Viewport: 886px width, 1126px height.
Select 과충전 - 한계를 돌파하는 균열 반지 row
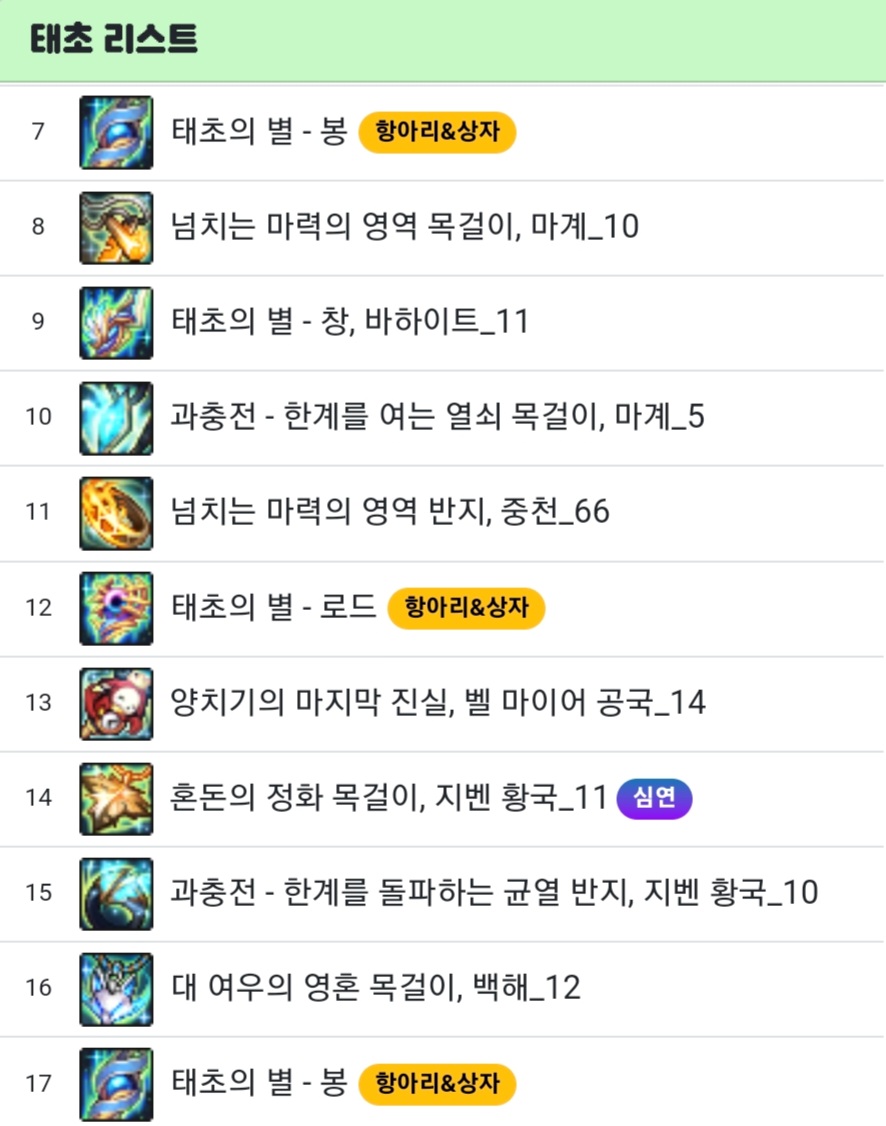(494, 892)
